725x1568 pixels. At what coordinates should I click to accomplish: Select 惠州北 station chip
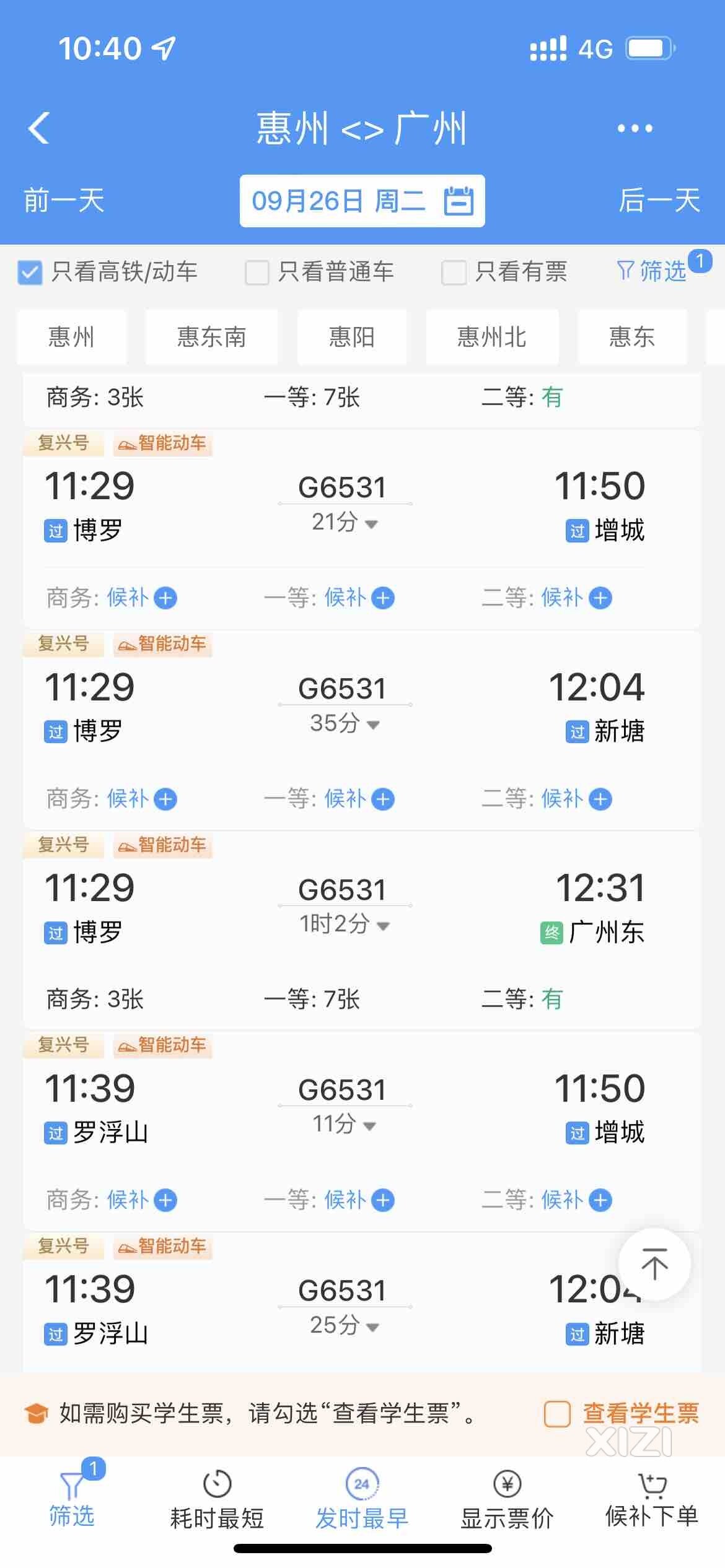tap(492, 337)
